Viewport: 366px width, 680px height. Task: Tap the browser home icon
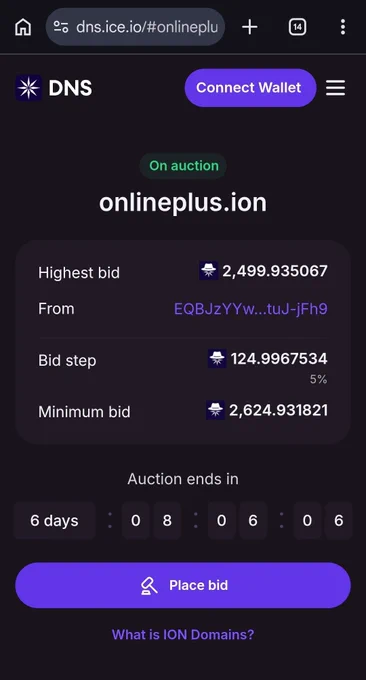(x=23, y=27)
